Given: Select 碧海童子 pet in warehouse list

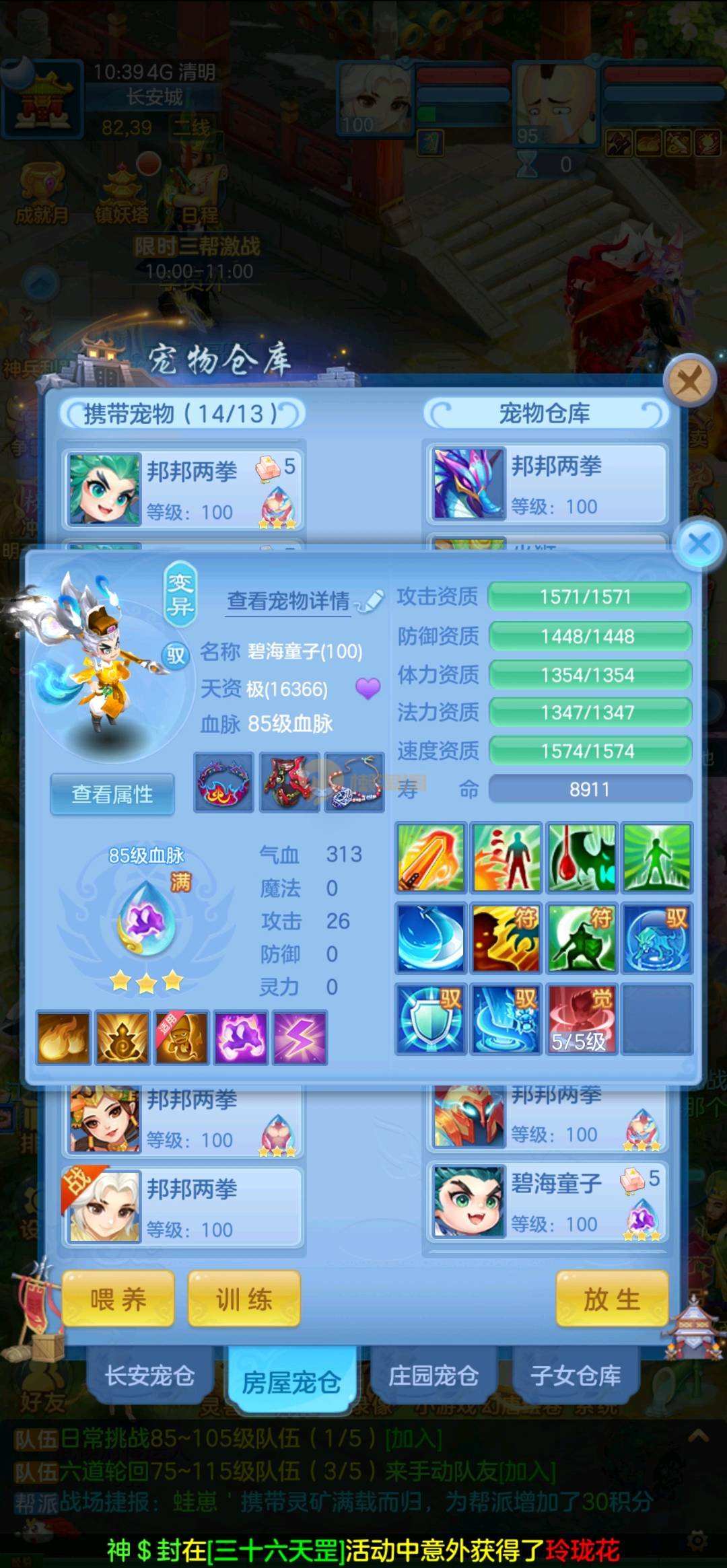Looking at the screenshot, I should [x=547, y=1202].
